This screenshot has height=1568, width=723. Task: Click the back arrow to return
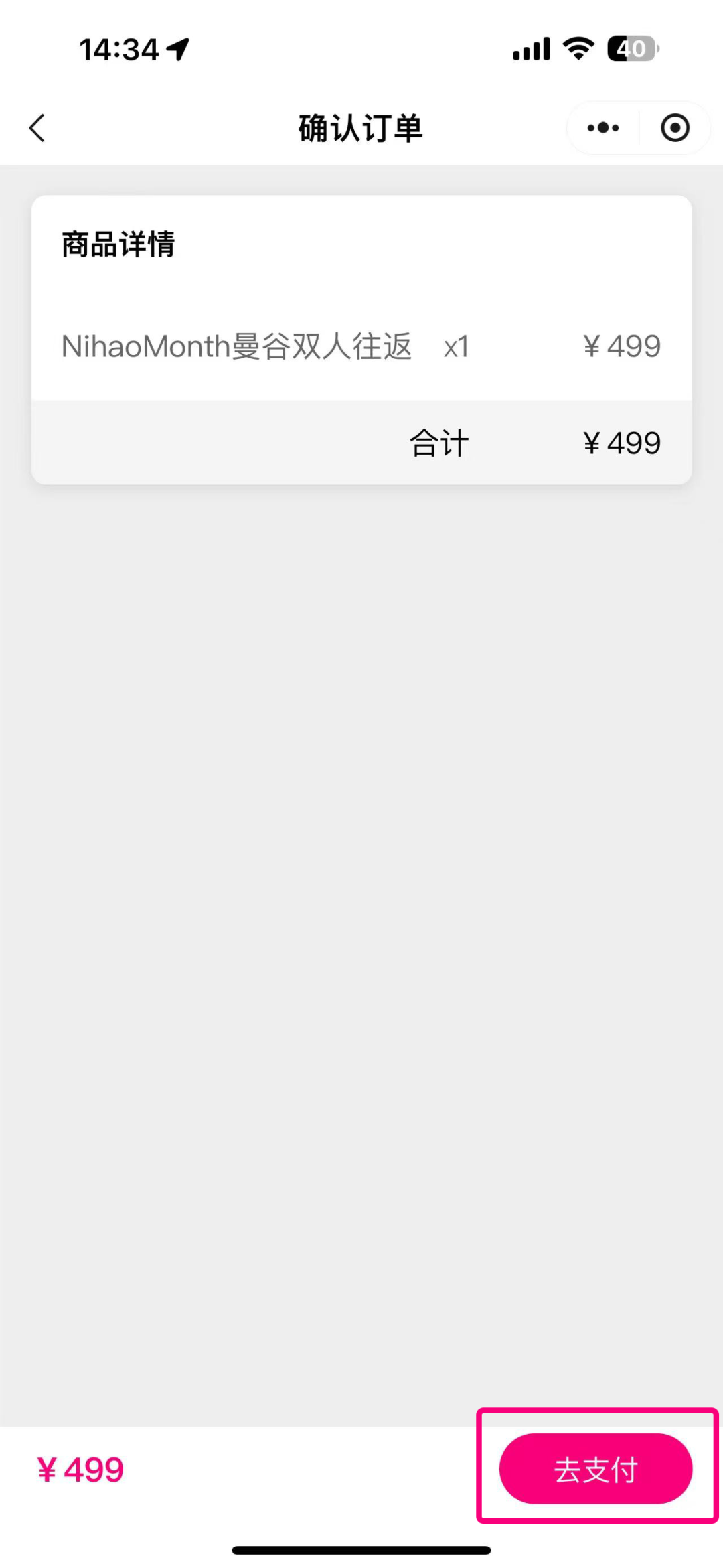coord(37,127)
